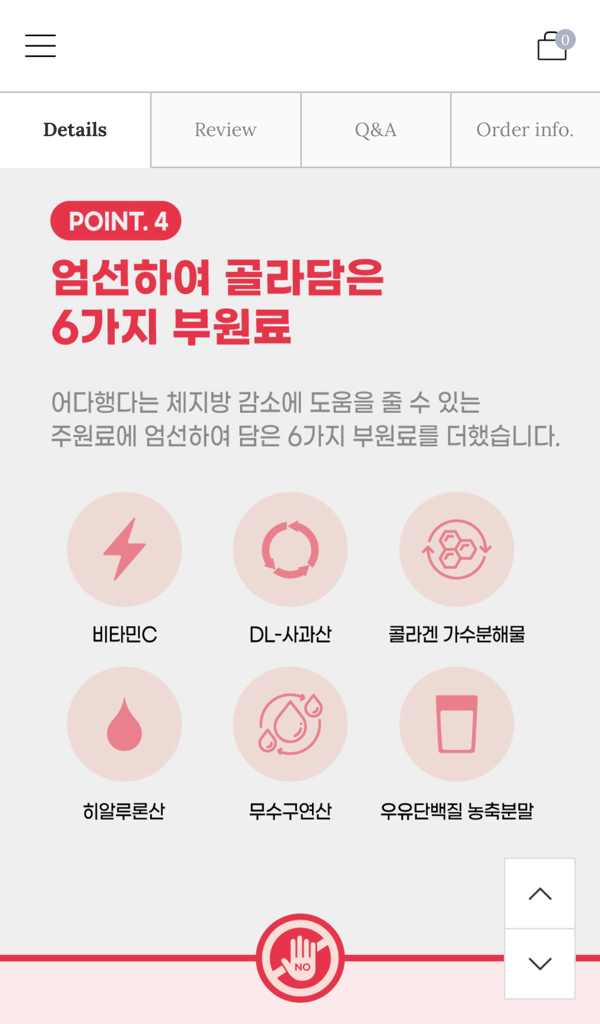Screen dimensions: 600x1024
Task: Open the shopping cart
Action: (553, 46)
